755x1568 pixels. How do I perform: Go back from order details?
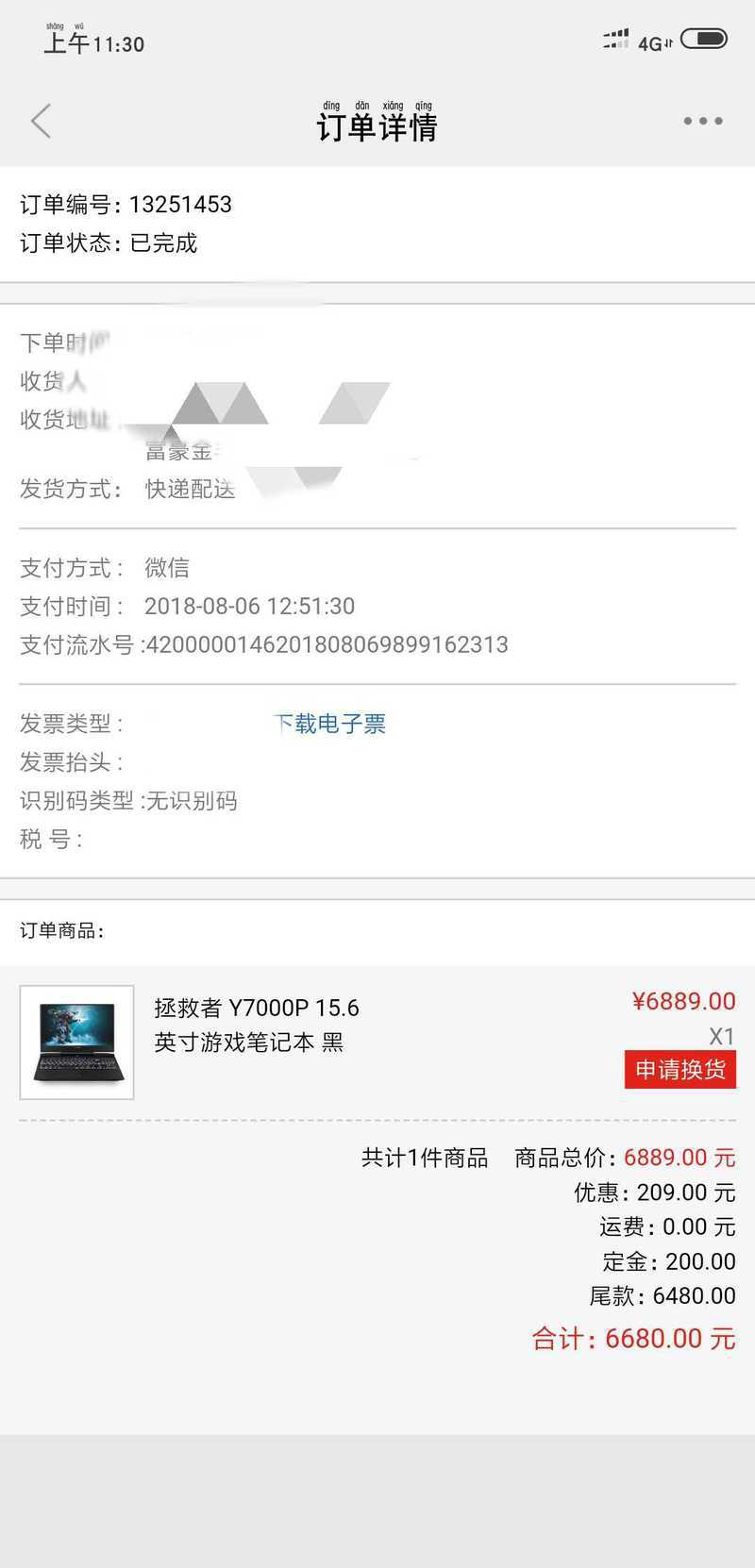click(x=41, y=121)
